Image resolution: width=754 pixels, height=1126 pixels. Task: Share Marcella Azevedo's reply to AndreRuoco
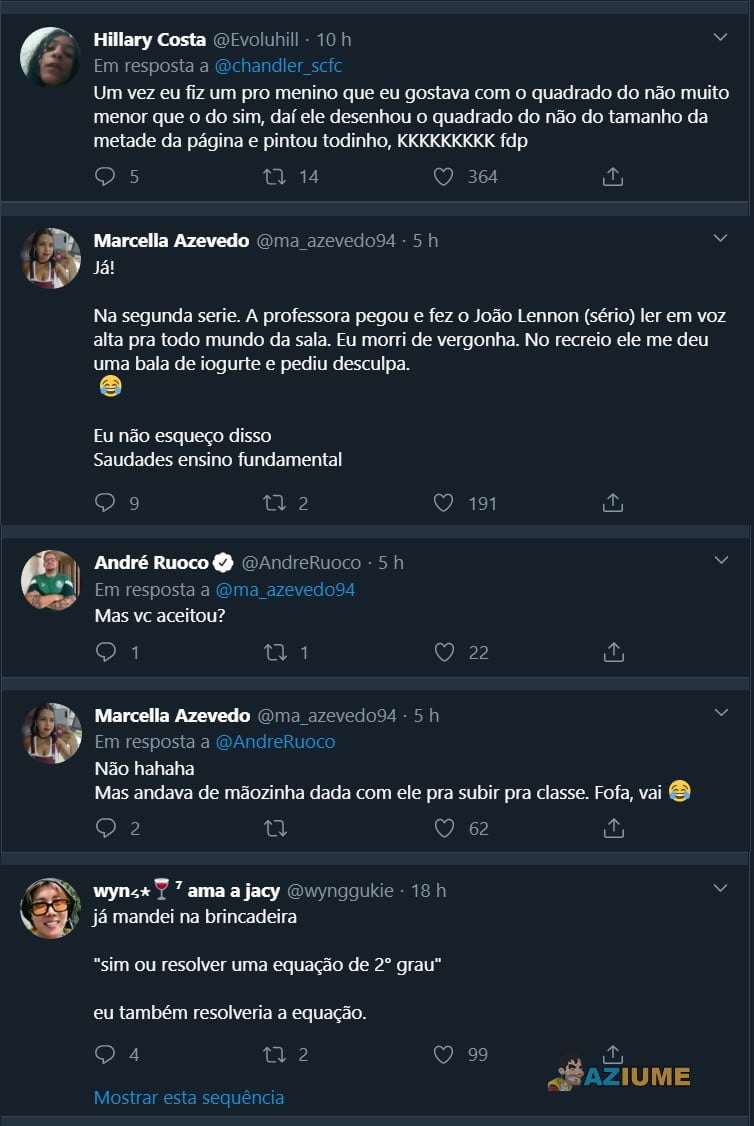[x=613, y=828]
